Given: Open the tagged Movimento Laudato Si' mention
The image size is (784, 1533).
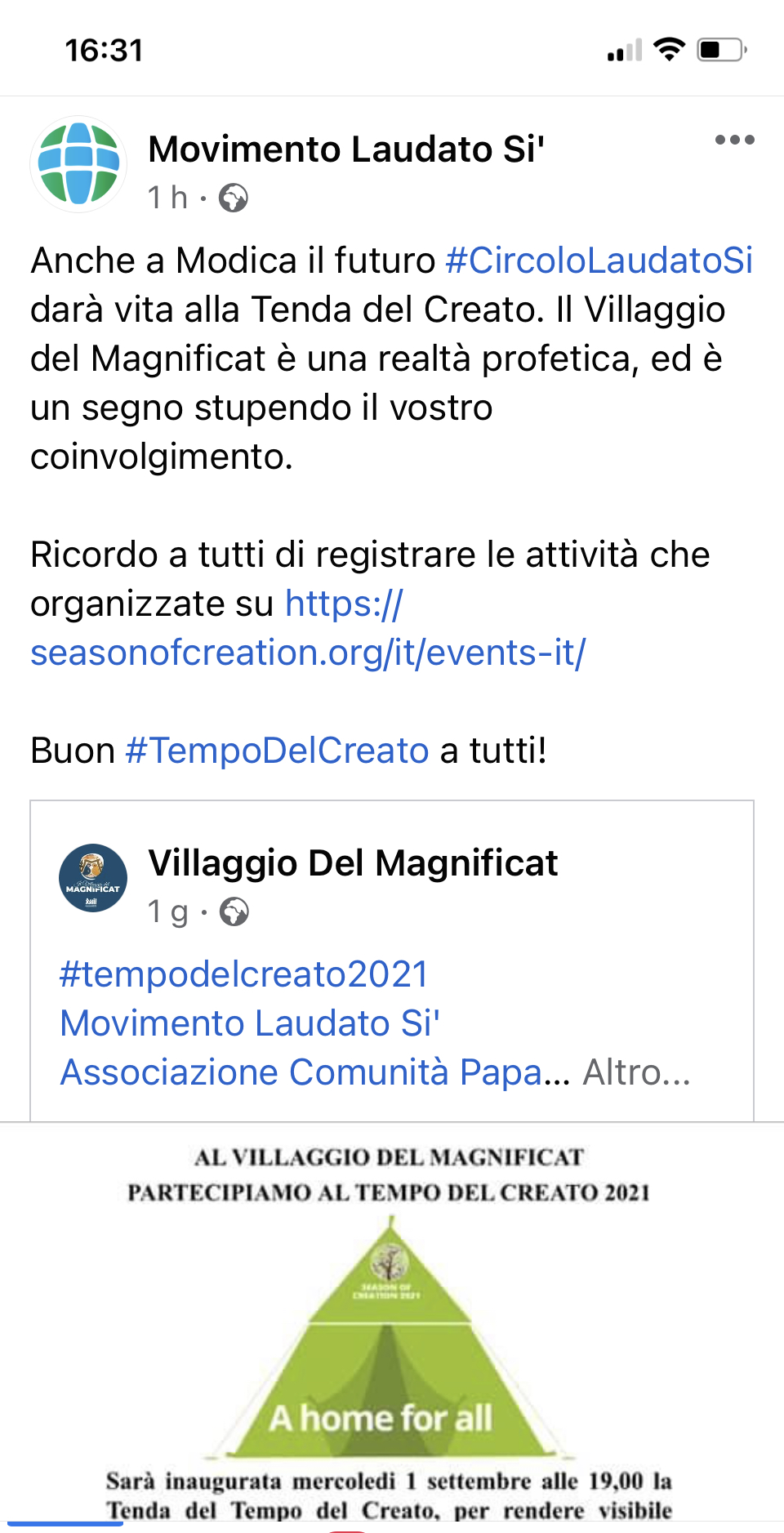Looking at the screenshot, I should [250, 1023].
